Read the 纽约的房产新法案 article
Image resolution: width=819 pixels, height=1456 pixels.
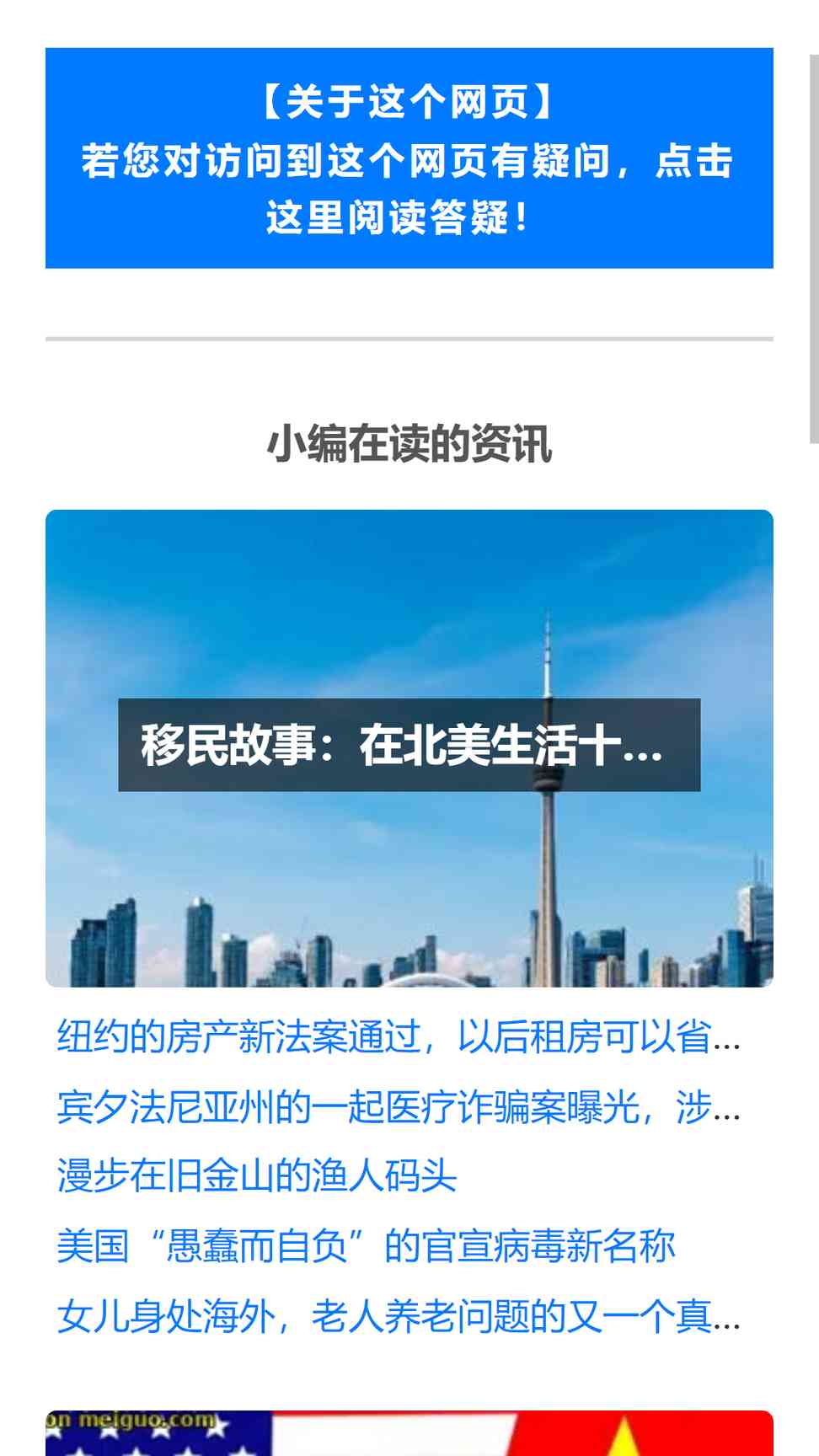point(399,1036)
